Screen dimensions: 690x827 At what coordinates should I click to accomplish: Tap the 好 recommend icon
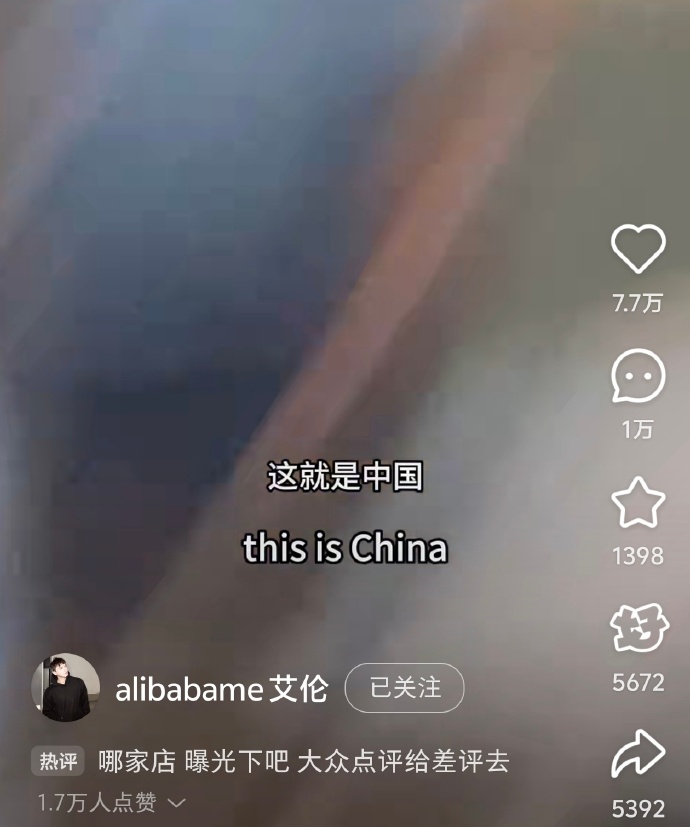click(638, 630)
